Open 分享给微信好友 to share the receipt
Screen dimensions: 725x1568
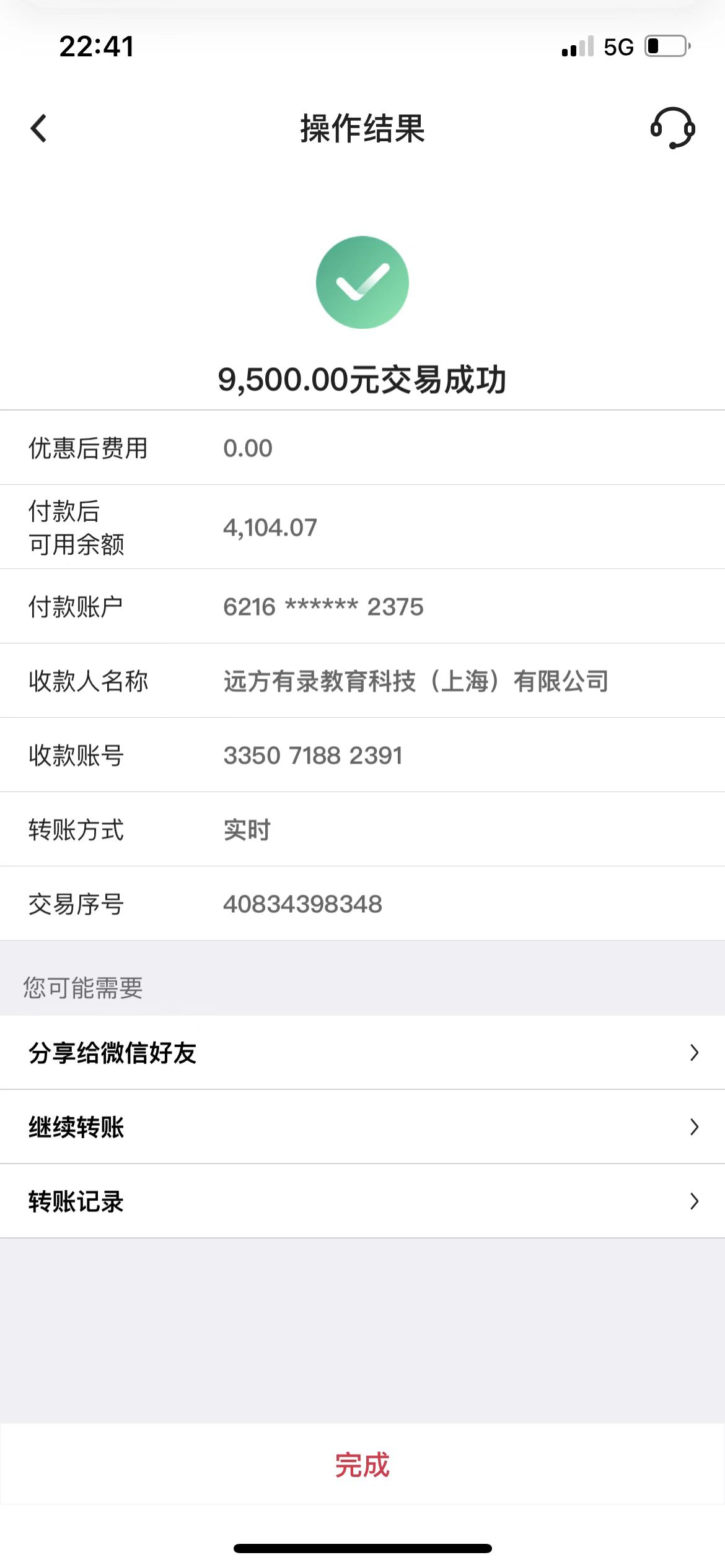tap(362, 1052)
